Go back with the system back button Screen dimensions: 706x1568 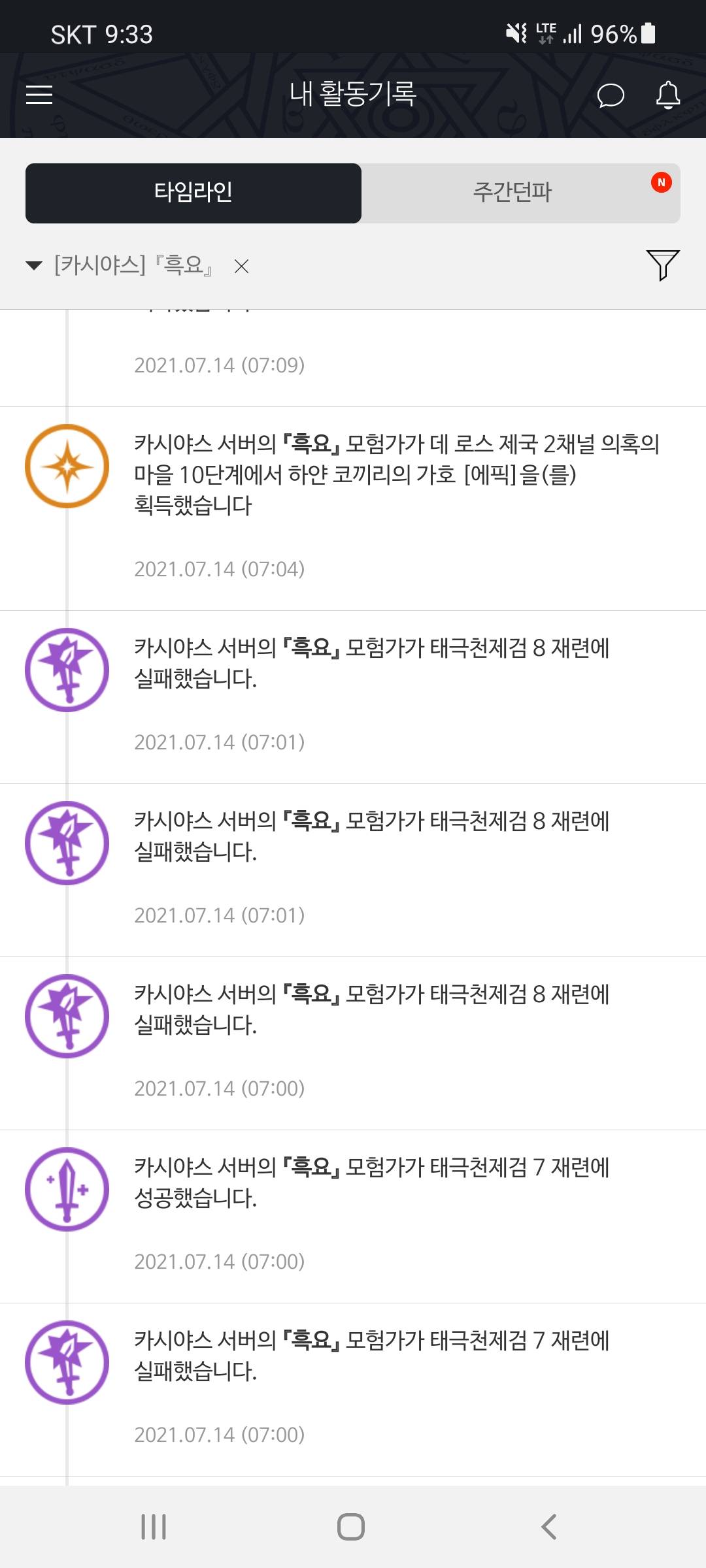[x=549, y=1527]
